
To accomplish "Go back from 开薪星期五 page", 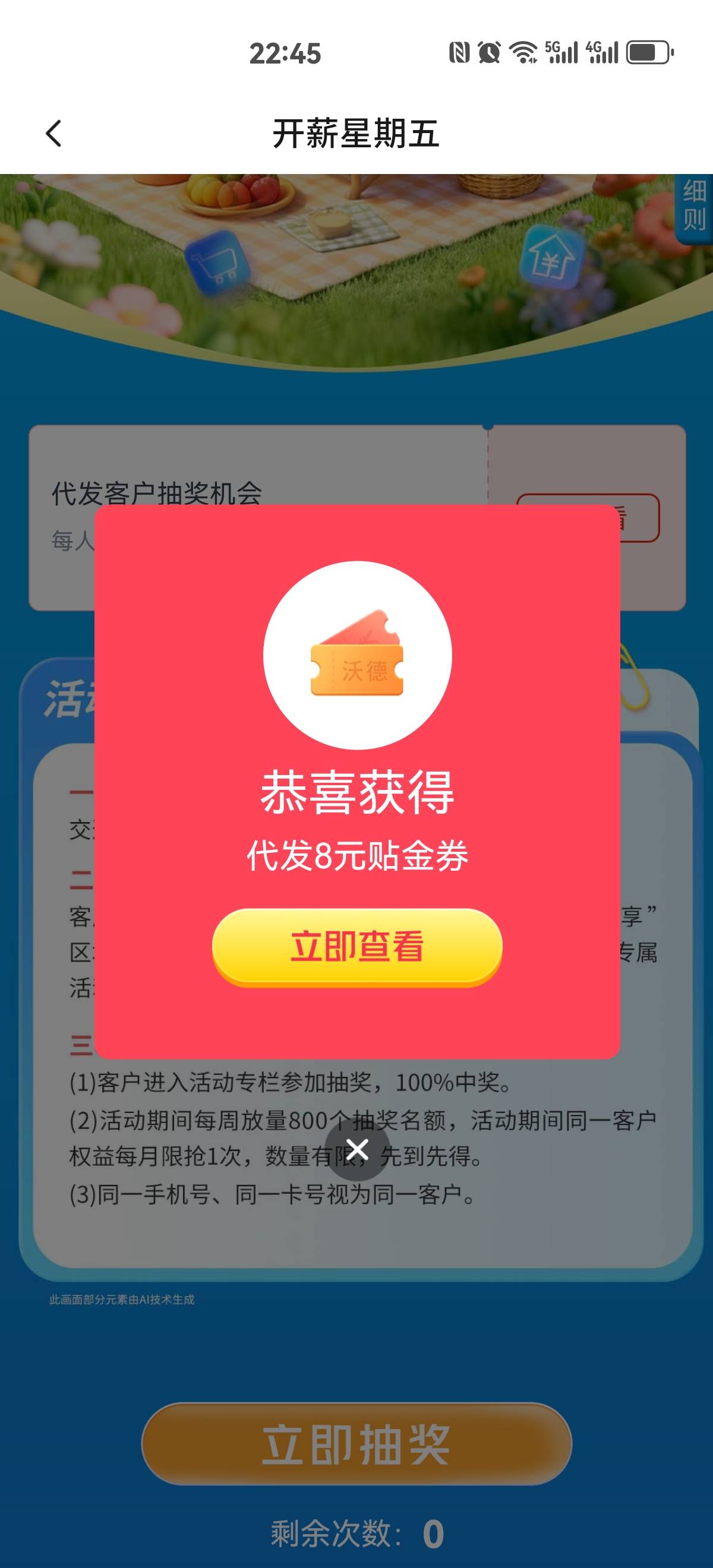I will (x=53, y=133).
